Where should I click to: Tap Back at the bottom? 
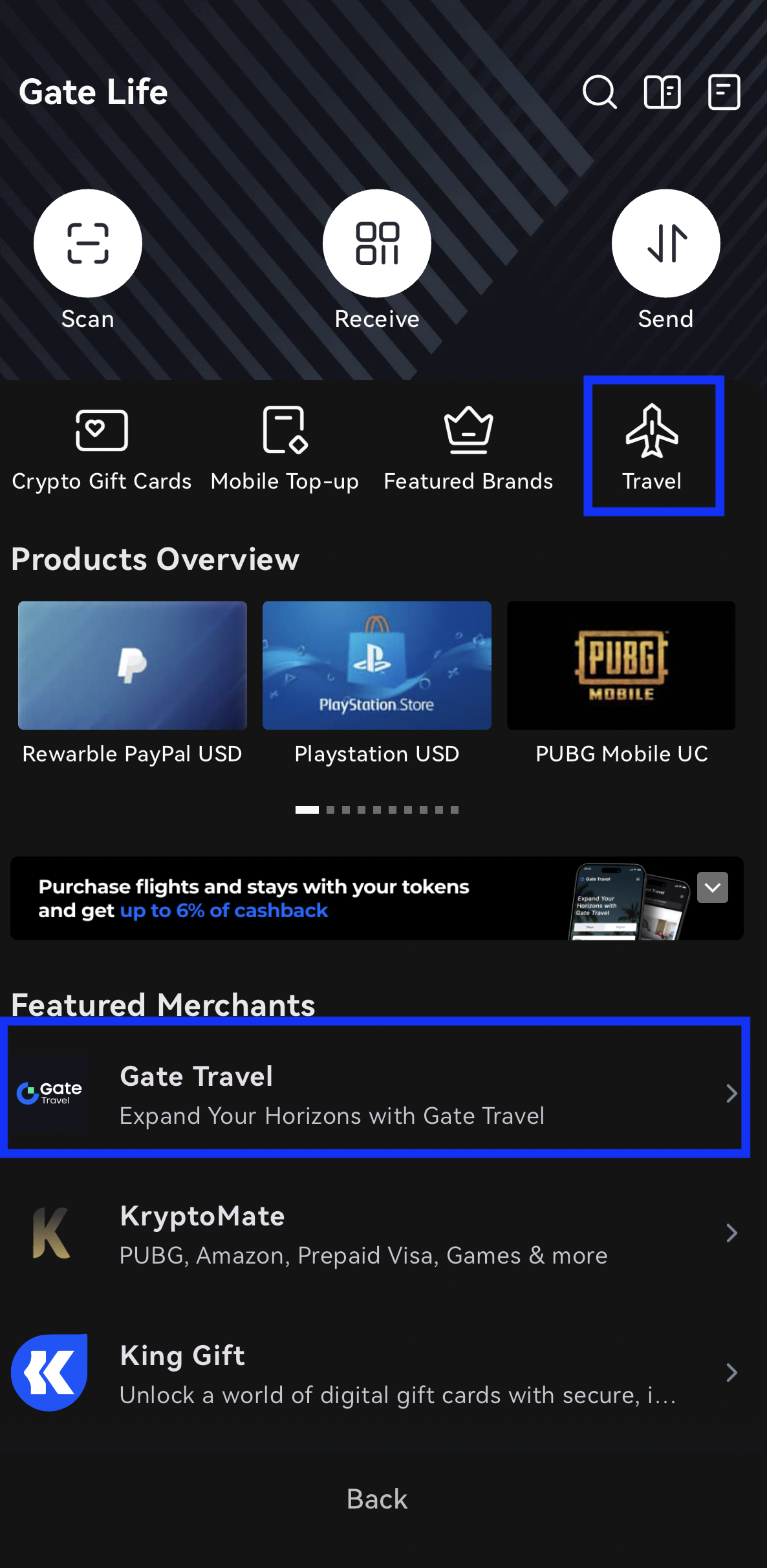[x=377, y=1499]
